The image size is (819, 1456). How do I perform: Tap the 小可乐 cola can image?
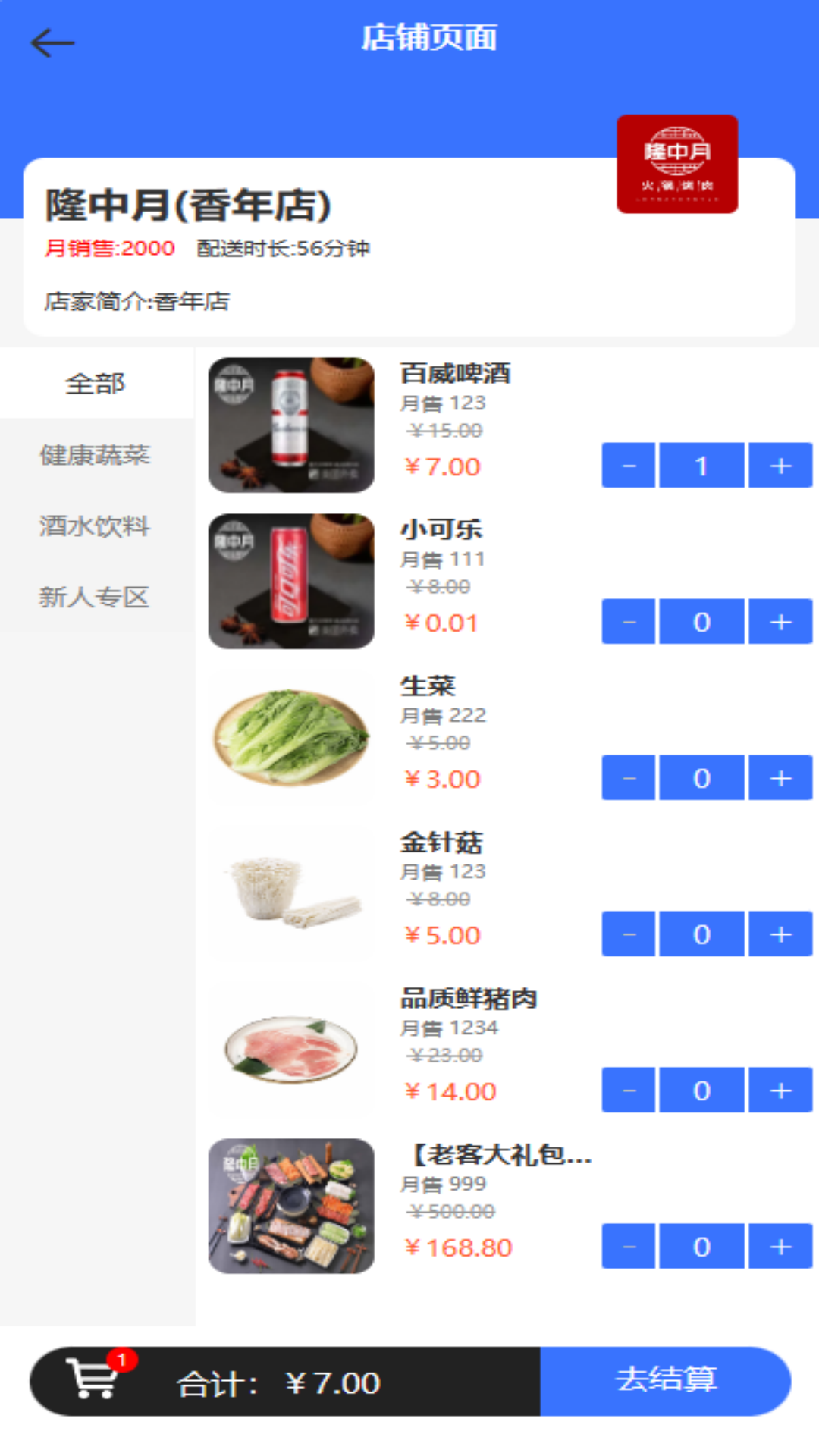(291, 581)
